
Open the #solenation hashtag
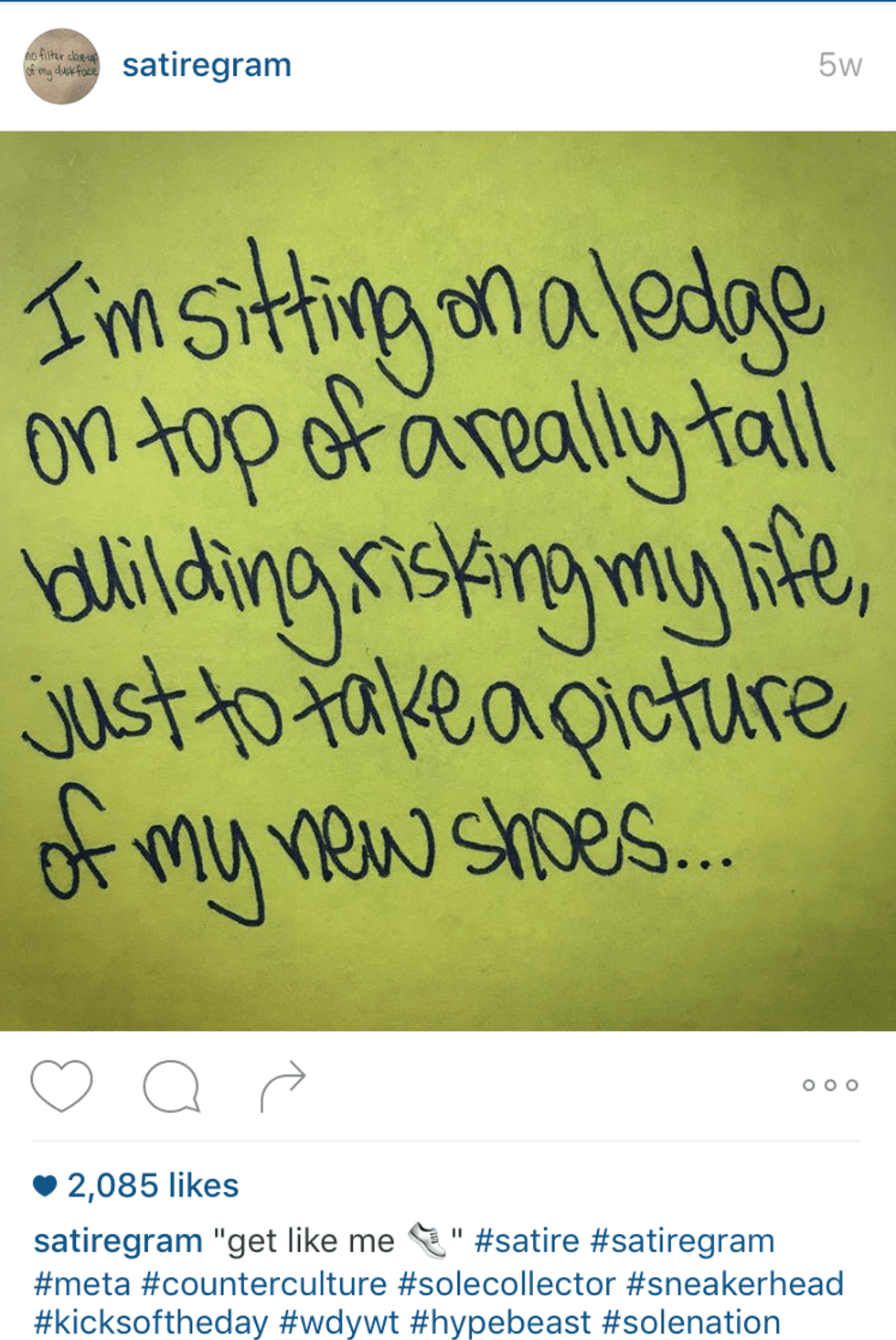click(691, 1323)
